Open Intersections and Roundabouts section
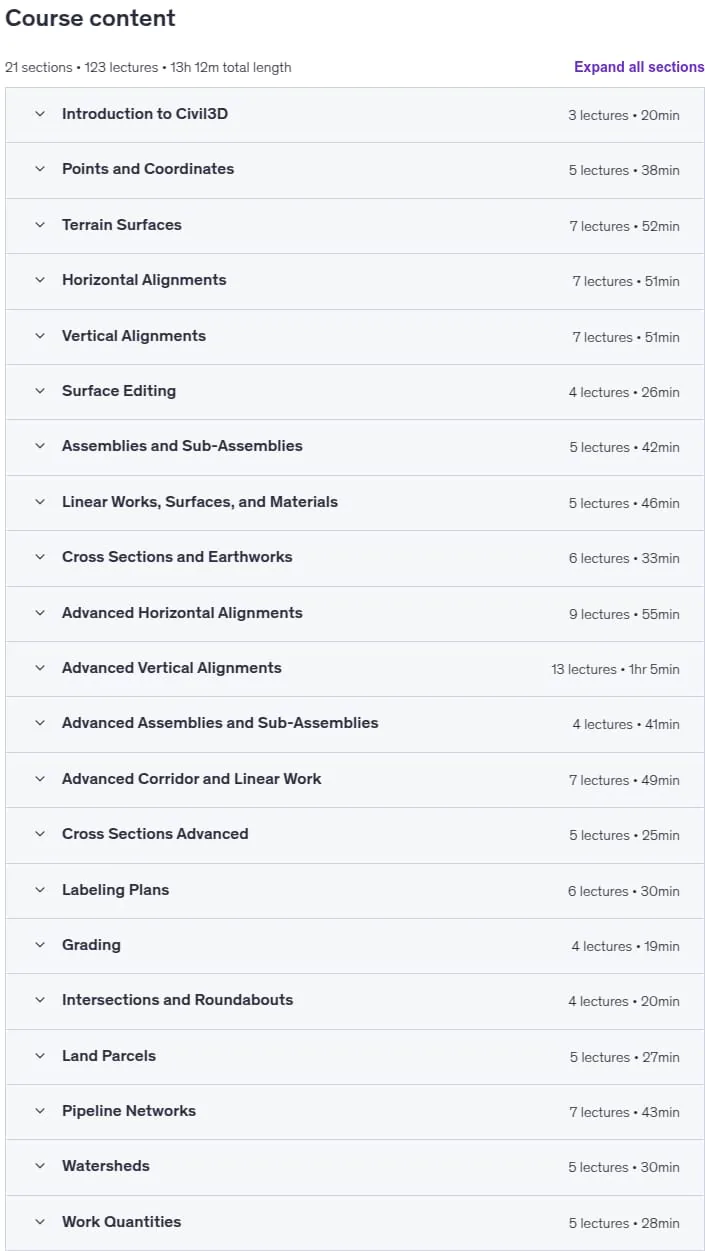Image resolution: width=705 pixels, height=1251 pixels. (355, 1001)
